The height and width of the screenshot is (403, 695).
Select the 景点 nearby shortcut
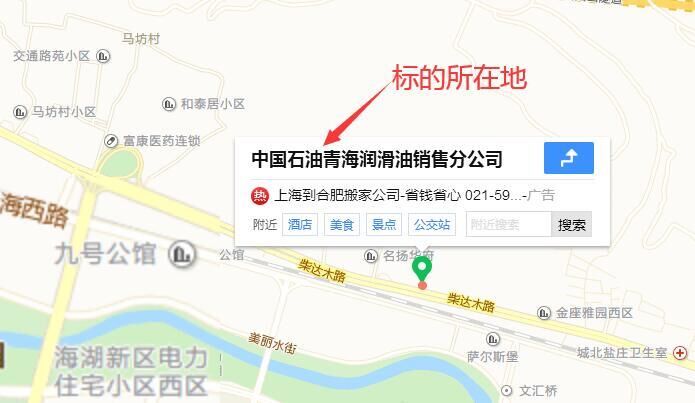tap(384, 224)
